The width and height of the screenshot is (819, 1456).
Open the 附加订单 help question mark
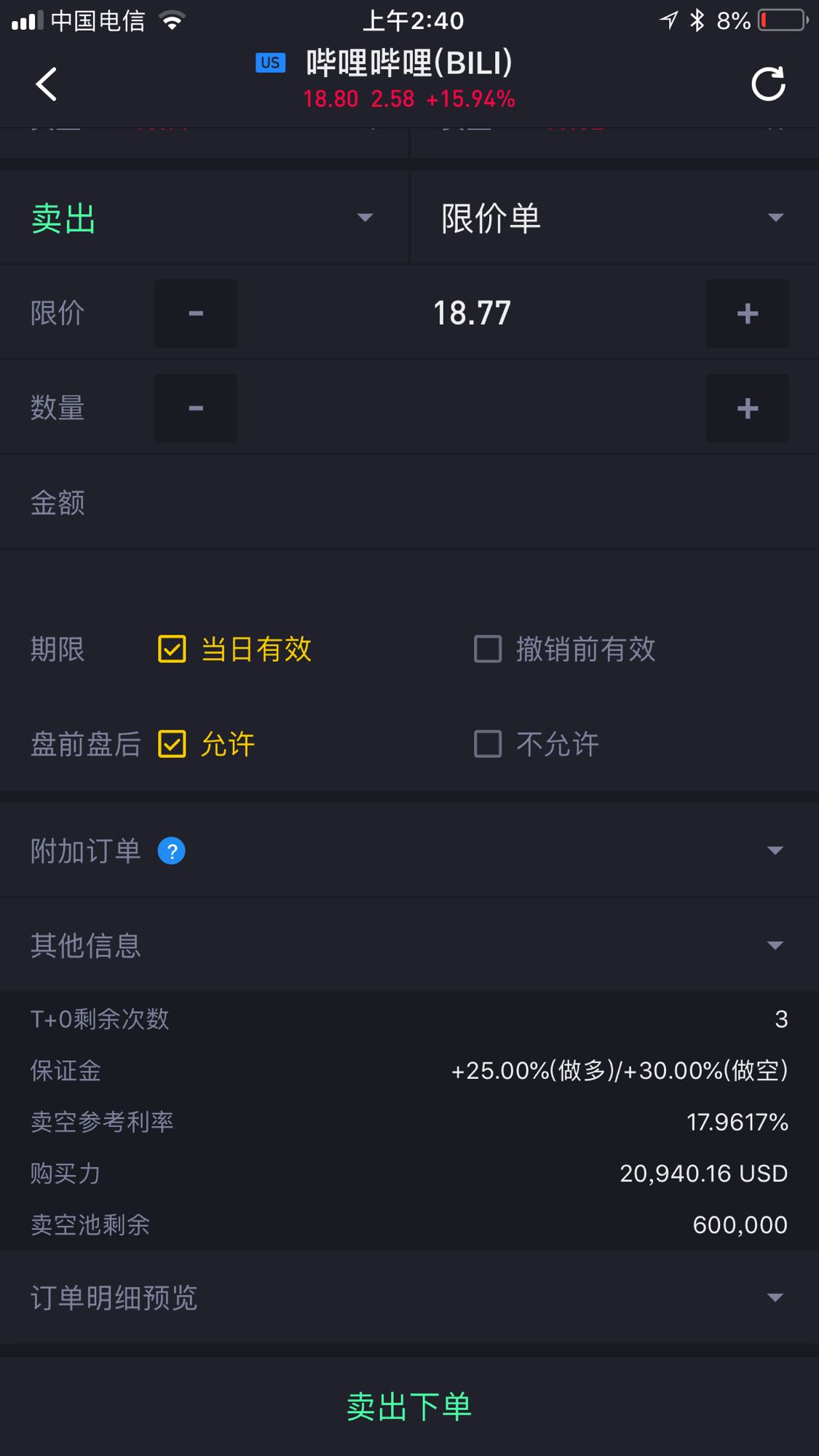(x=172, y=851)
